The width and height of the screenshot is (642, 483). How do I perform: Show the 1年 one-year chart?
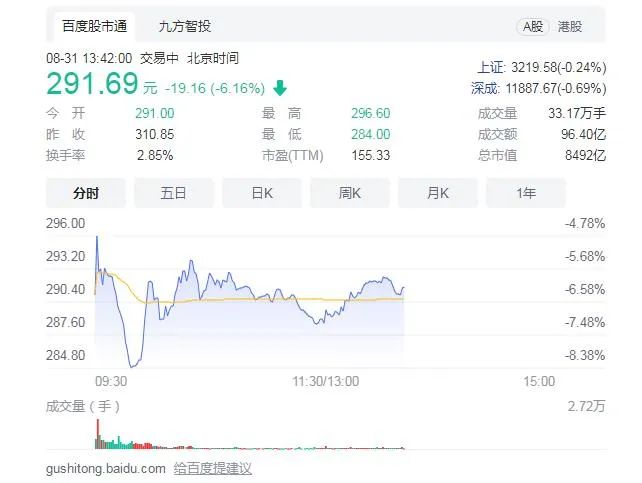click(526, 193)
